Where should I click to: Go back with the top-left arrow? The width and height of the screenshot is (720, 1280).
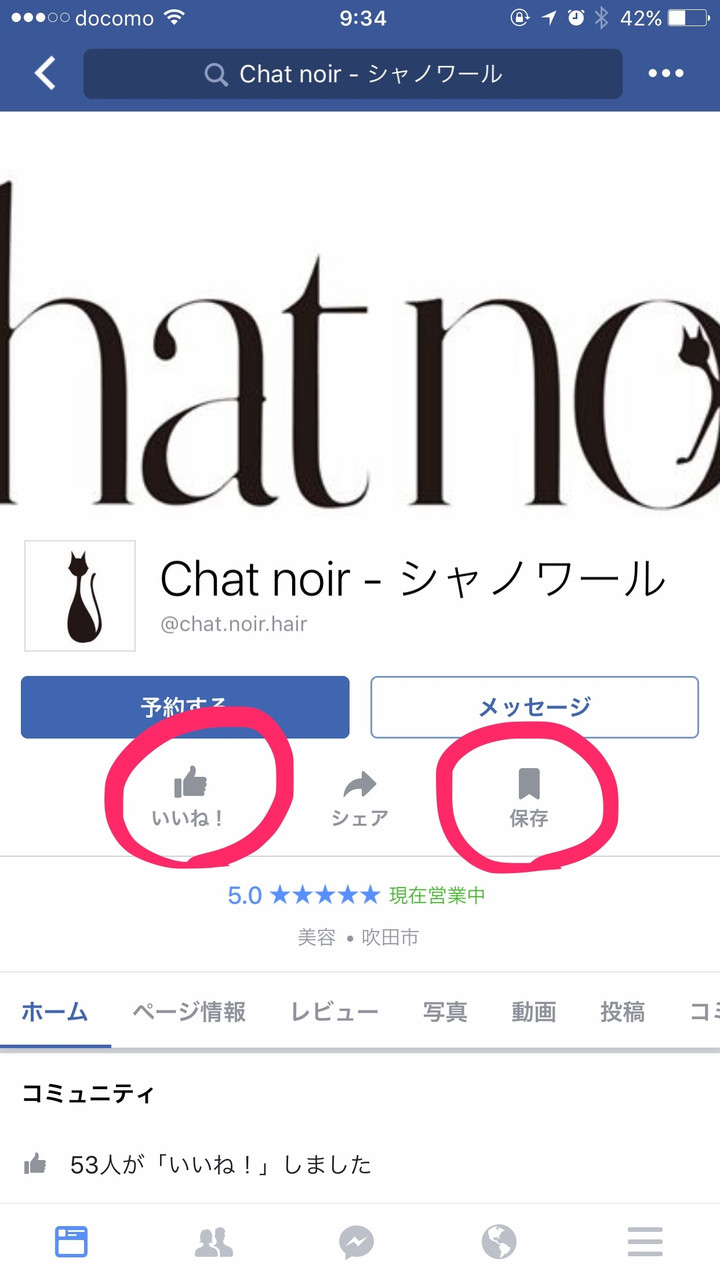pos(45,73)
